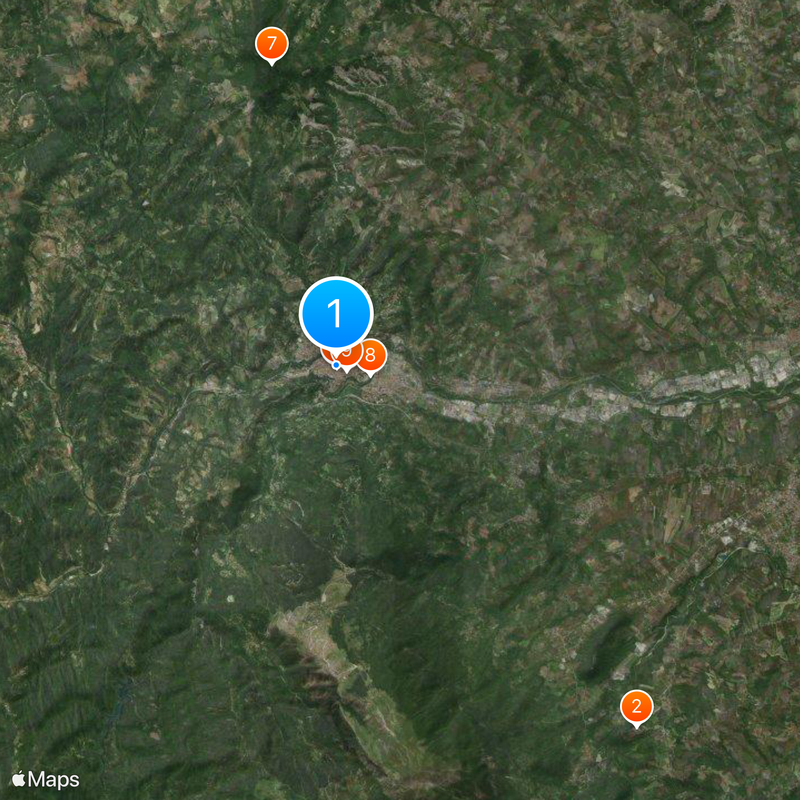The height and width of the screenshot is (800, 800).
Task: Open the Apple Maps attribution link
Action: [46, 779]
